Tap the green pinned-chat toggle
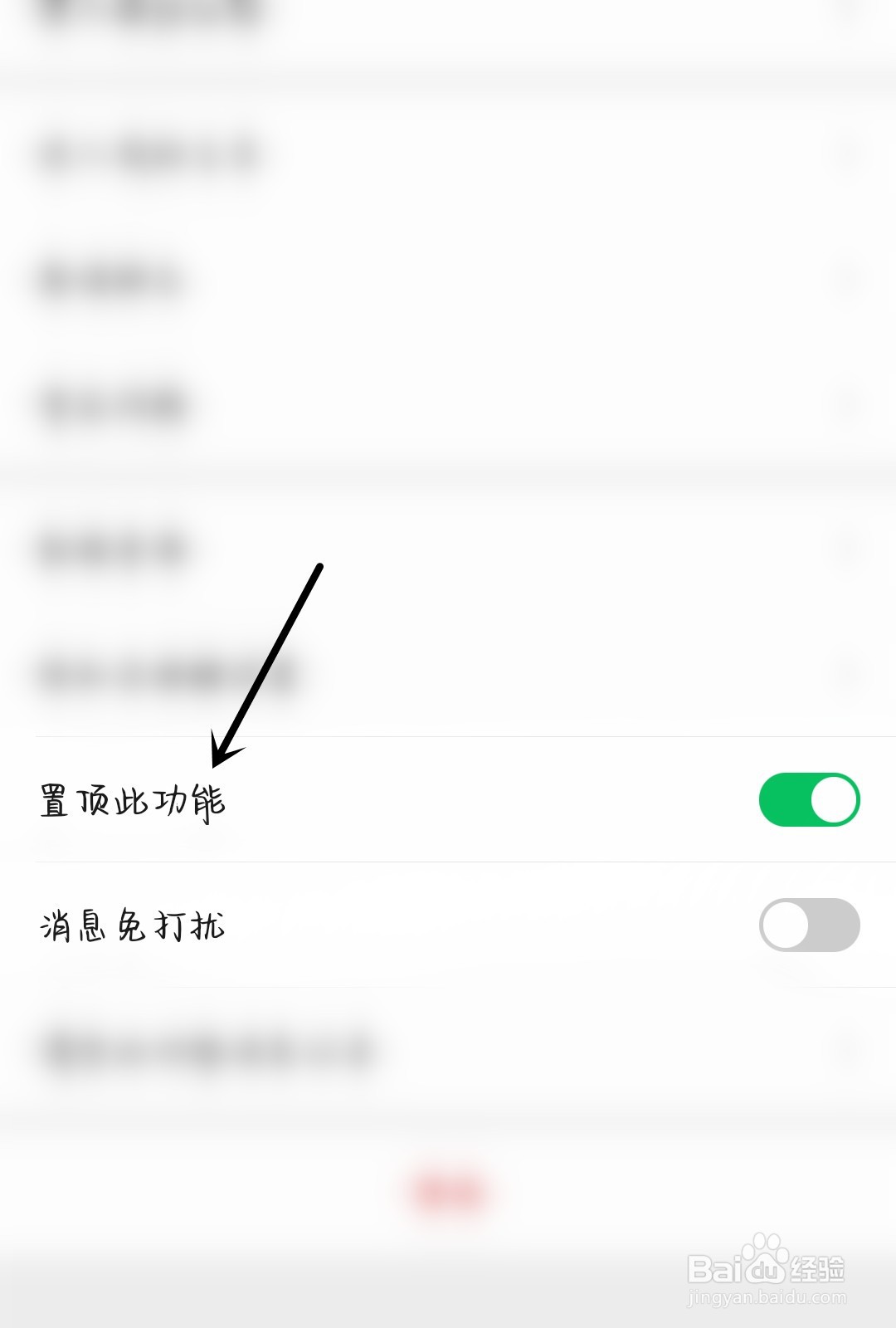 (x=809, y=799)
